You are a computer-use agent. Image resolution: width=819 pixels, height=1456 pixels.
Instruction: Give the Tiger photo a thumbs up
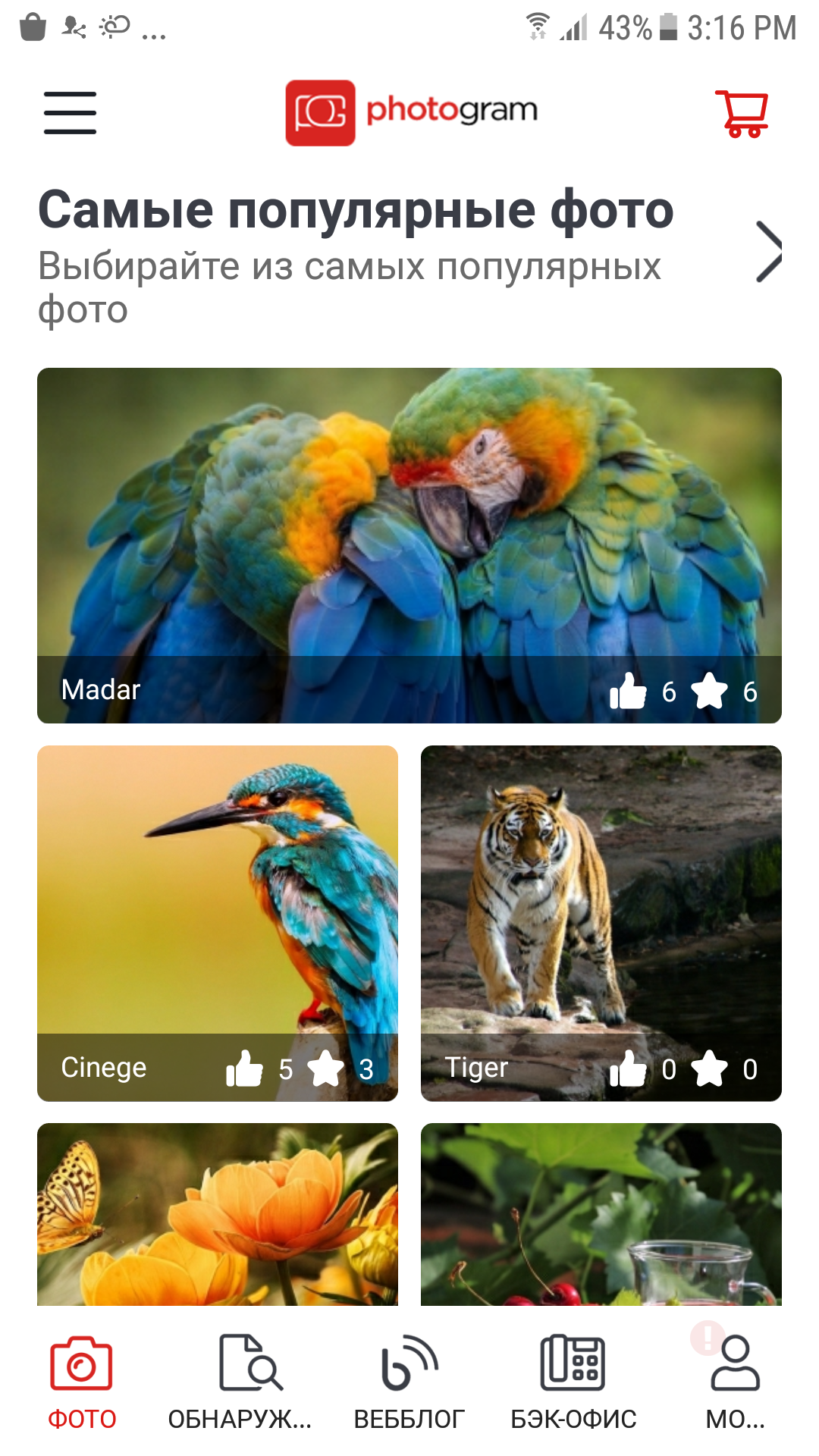point(628,1068)
